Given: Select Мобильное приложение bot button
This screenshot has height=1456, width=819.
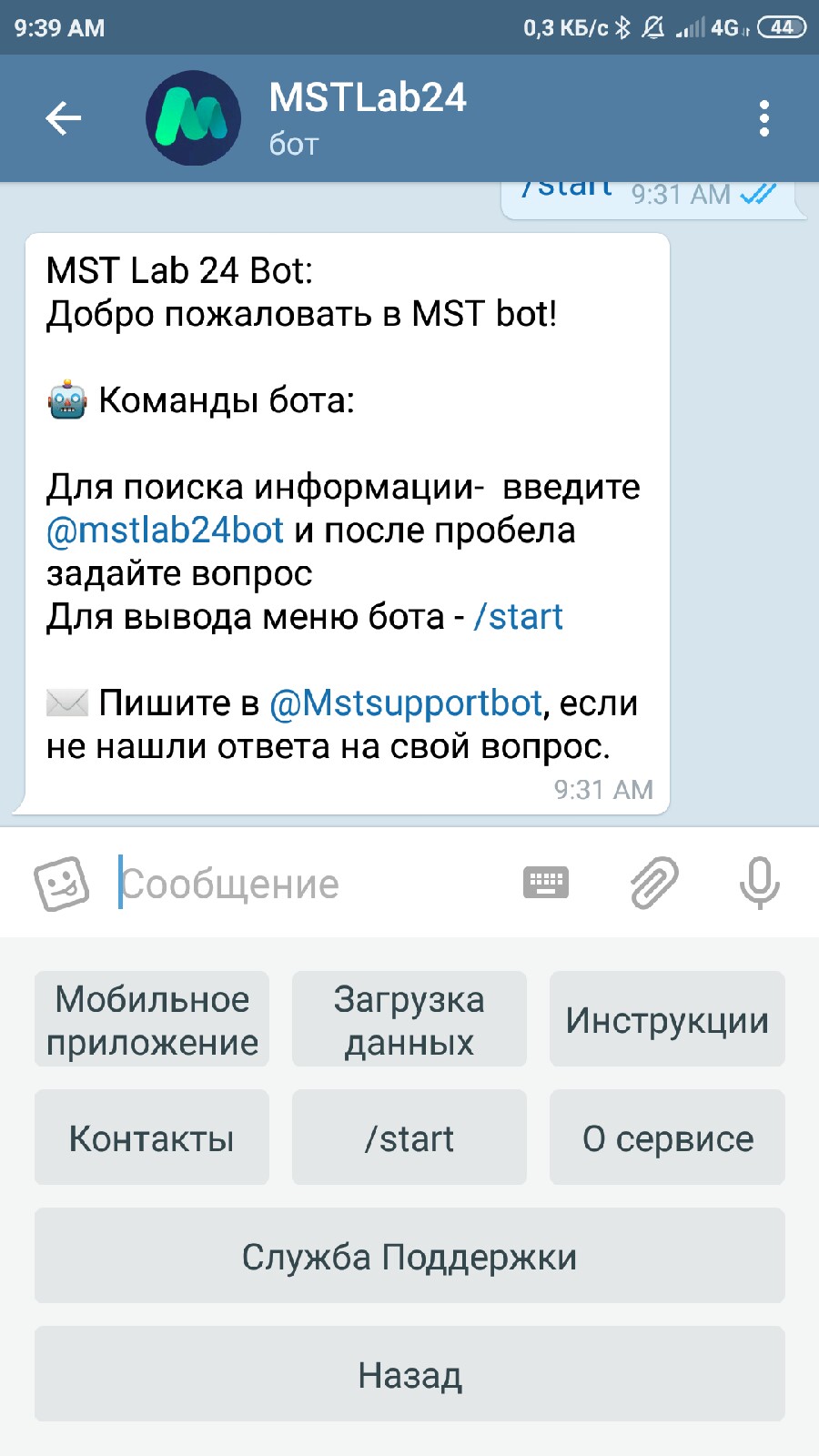Looking at the screenshot, I should (152, 1019).
